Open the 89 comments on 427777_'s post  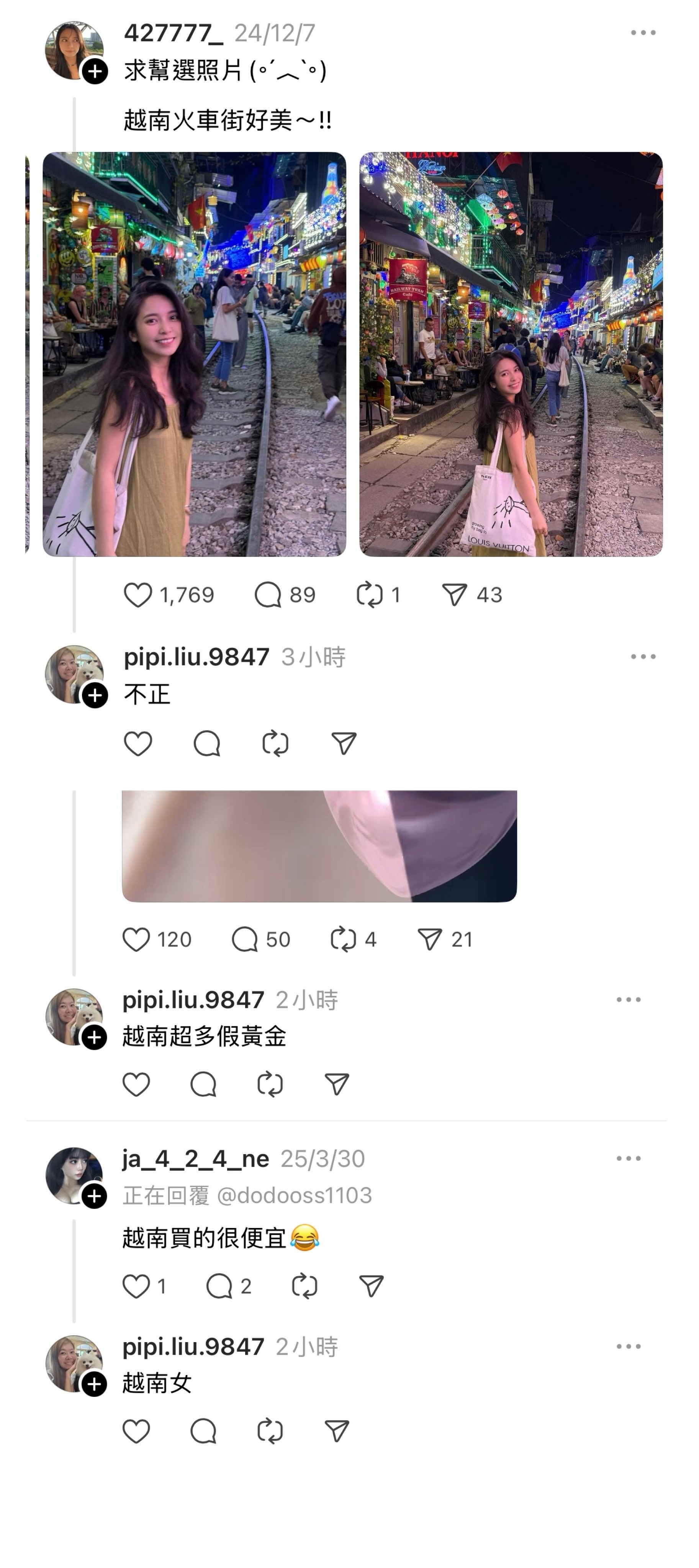point(268,595)
